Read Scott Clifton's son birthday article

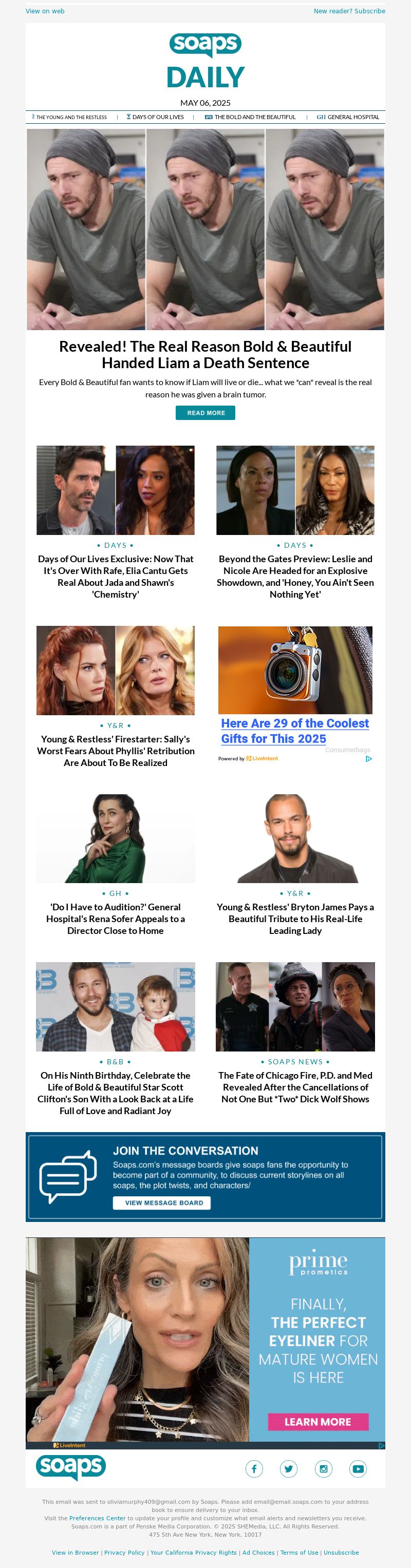tap(116, 1093)
